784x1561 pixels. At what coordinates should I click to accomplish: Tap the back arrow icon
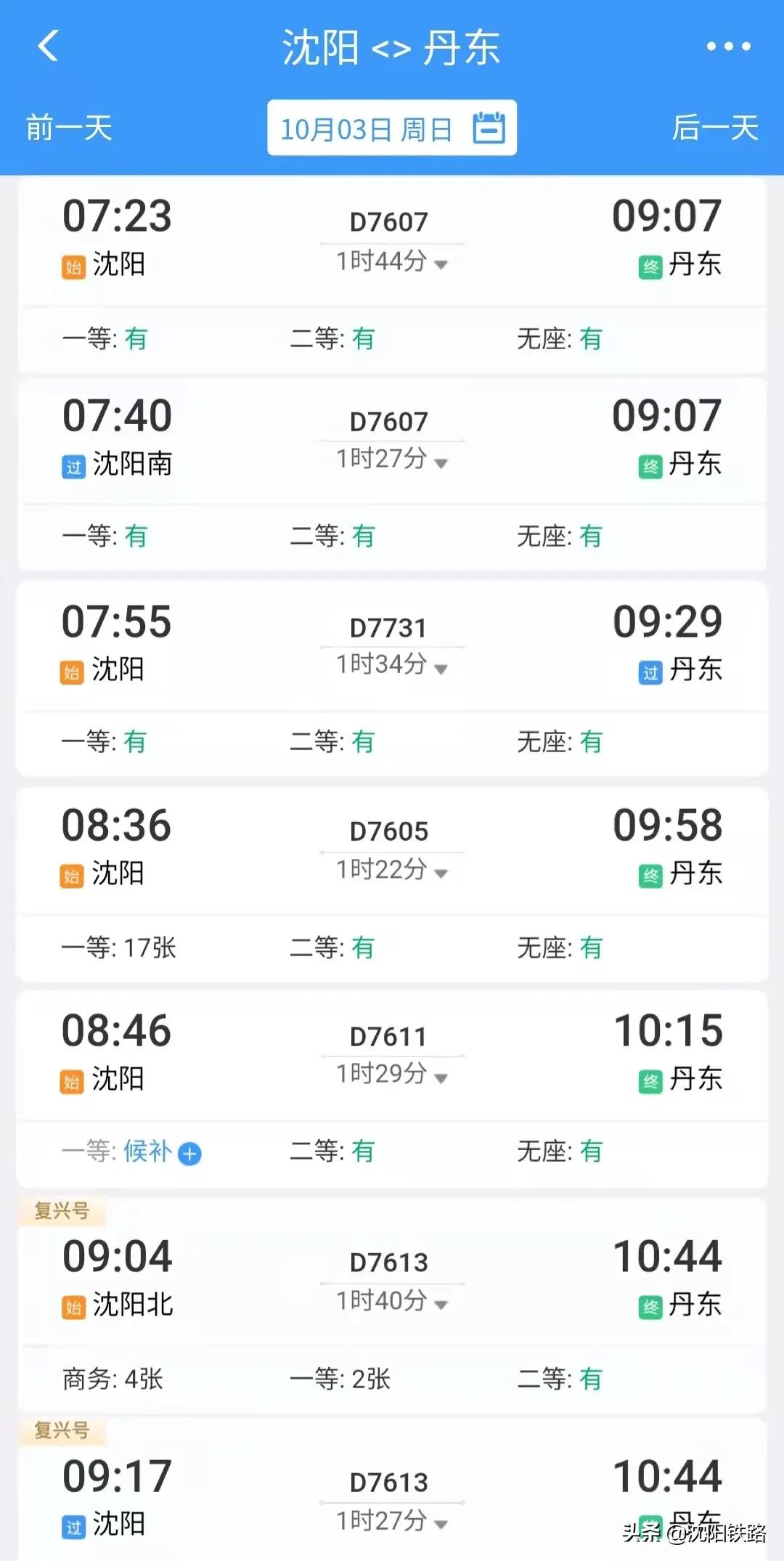[x=46, y=46]
